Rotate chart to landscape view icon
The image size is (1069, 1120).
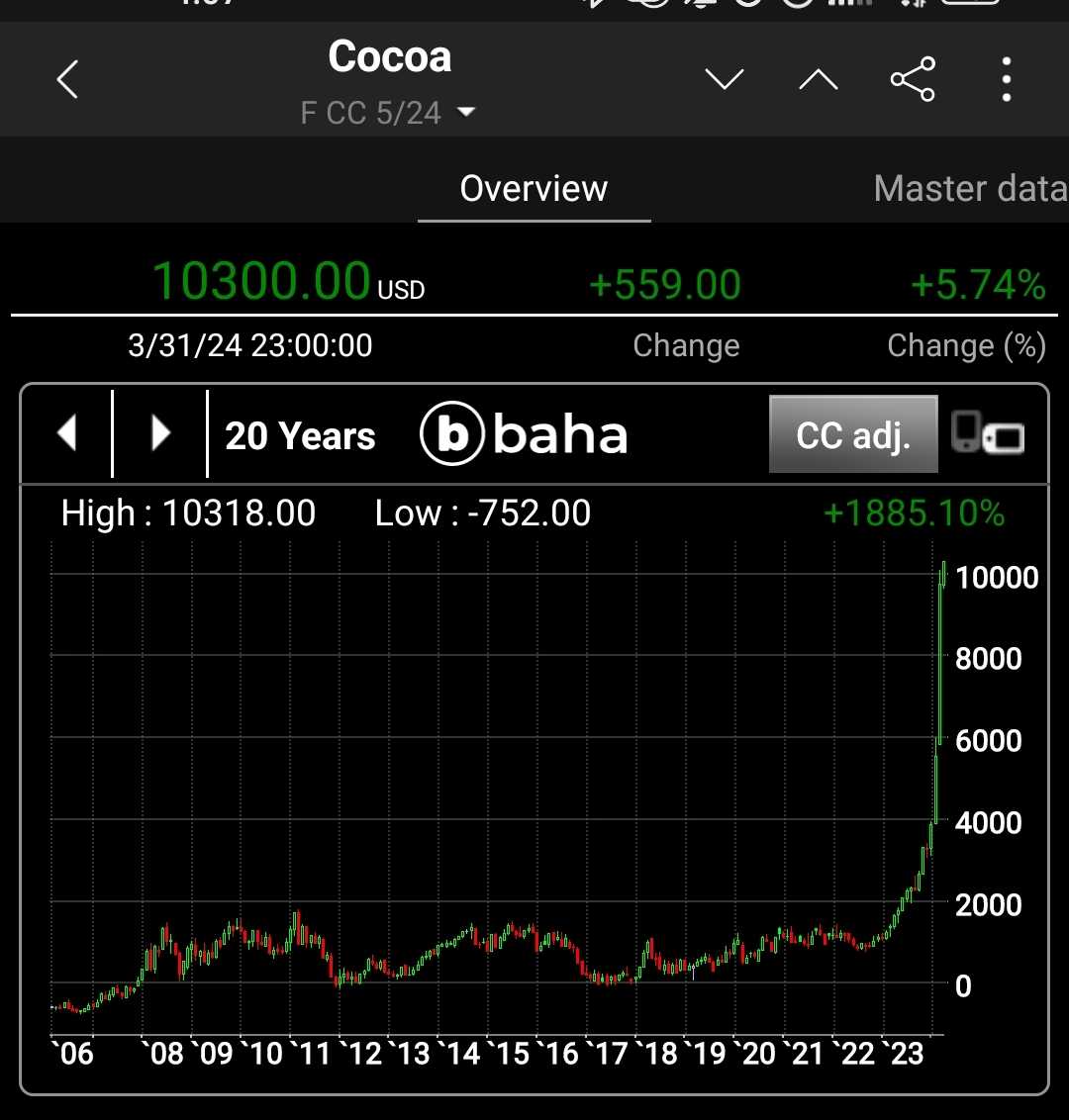tap(987, 433)
